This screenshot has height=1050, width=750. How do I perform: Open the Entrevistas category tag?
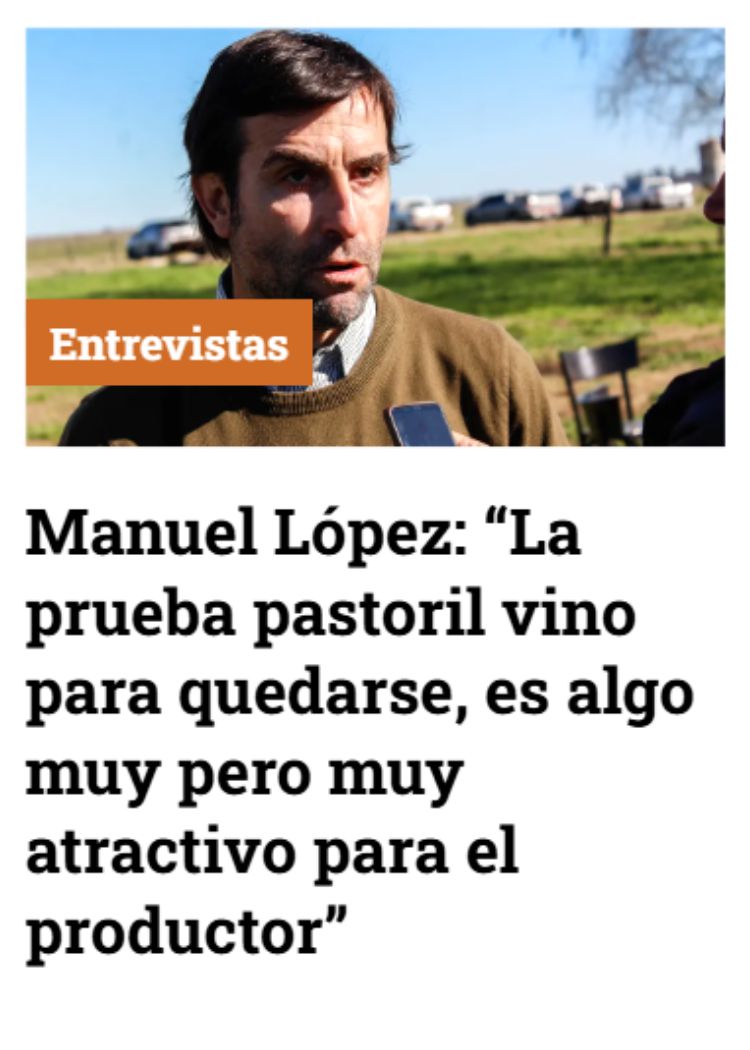point(168,343)
